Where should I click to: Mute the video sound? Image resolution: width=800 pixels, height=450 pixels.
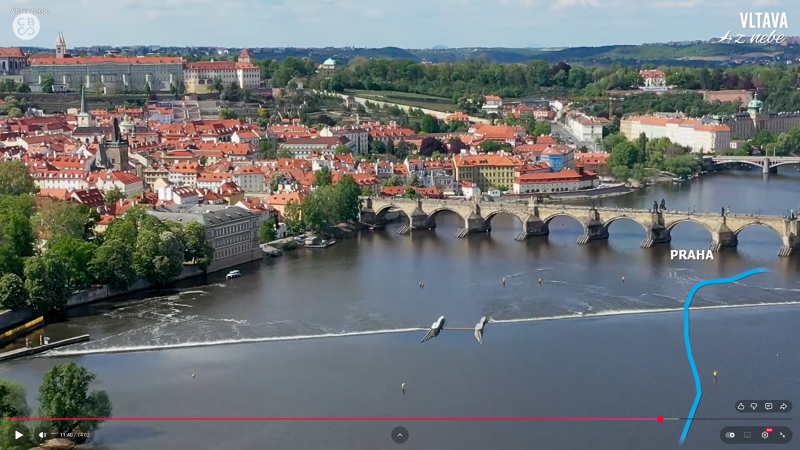[x=42, y=435]
